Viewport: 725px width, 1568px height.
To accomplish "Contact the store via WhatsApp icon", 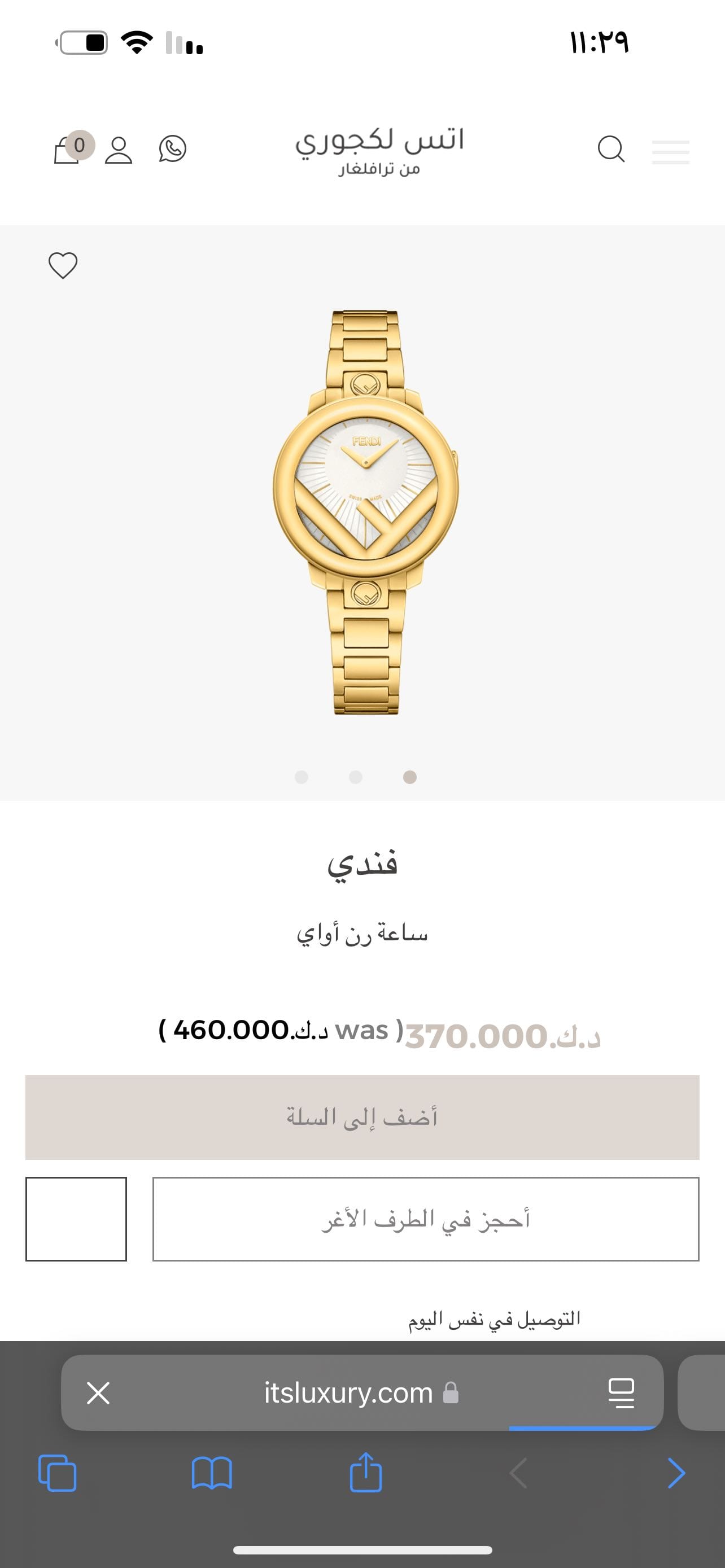I will pos(172,148).
